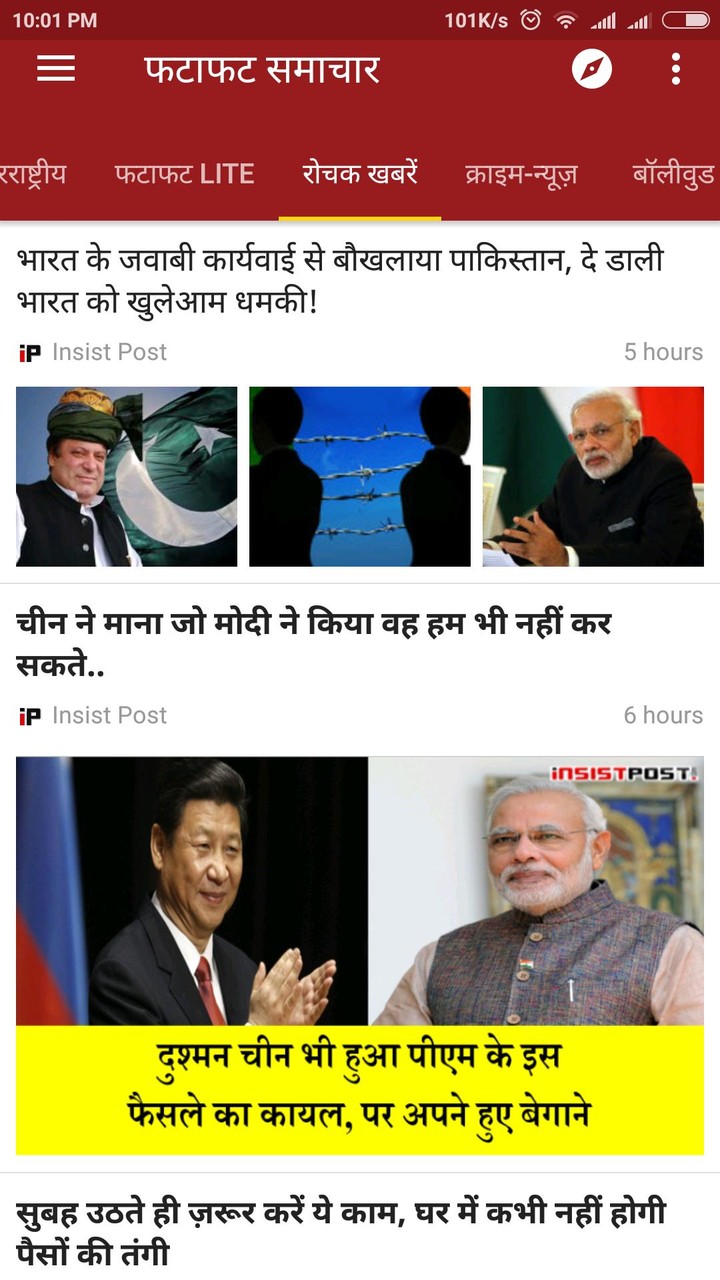
Task: Switch to the राष्ट्रीय tab
Action: point(33,174)
